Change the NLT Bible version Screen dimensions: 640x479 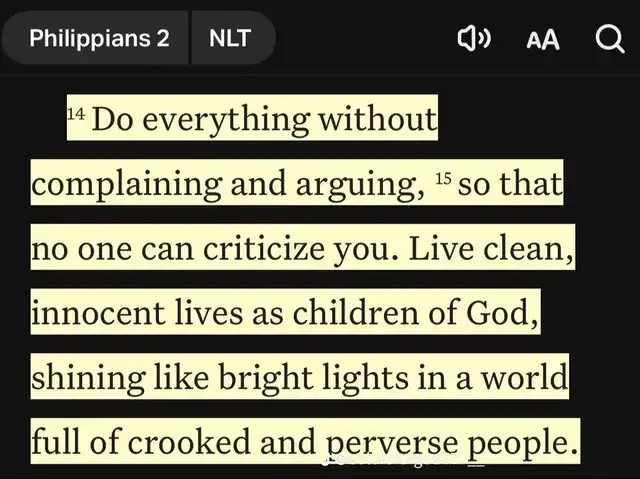[x=230, y=39]
